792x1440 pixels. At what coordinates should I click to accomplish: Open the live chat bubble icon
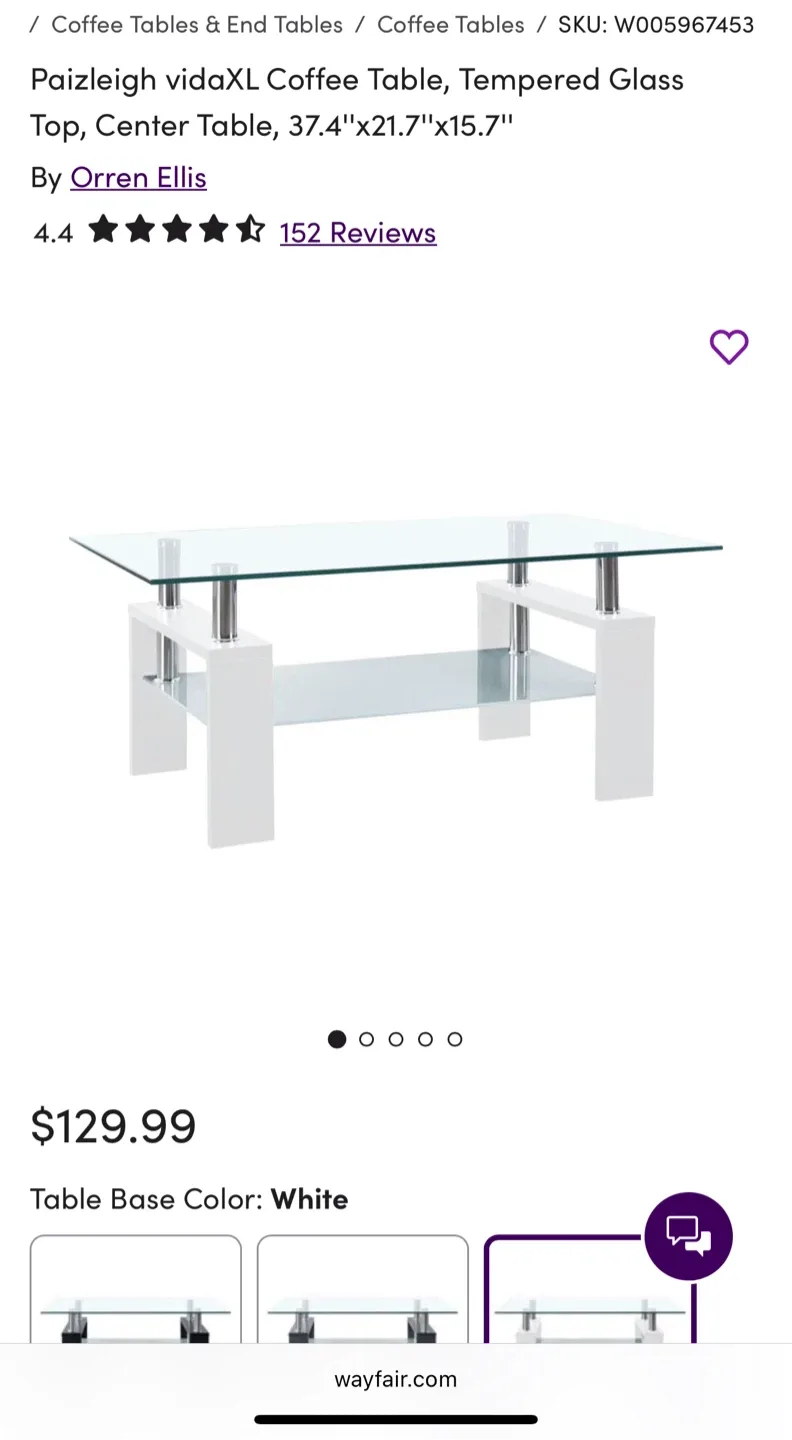(688, 1236)
